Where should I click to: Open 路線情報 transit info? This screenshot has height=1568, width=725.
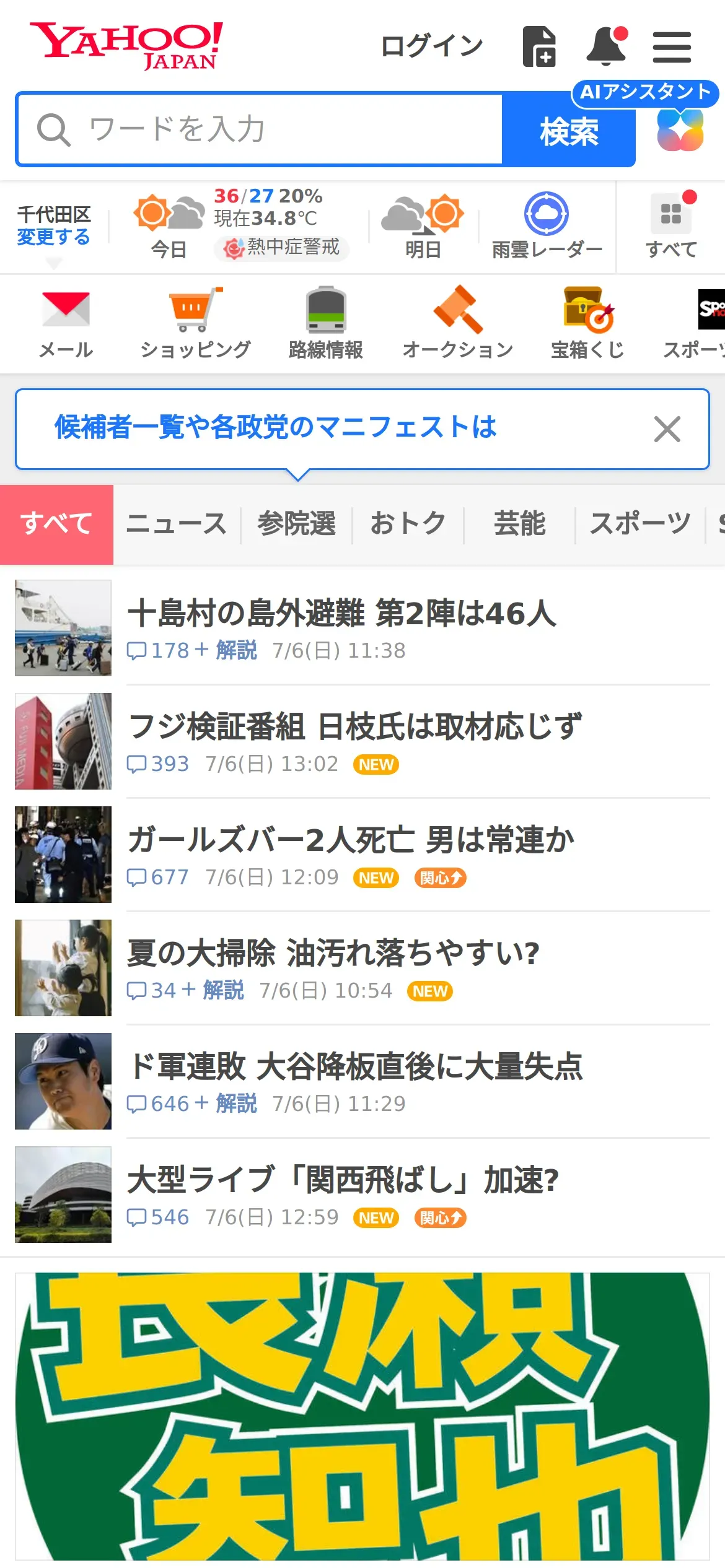(x=326, y=323)
